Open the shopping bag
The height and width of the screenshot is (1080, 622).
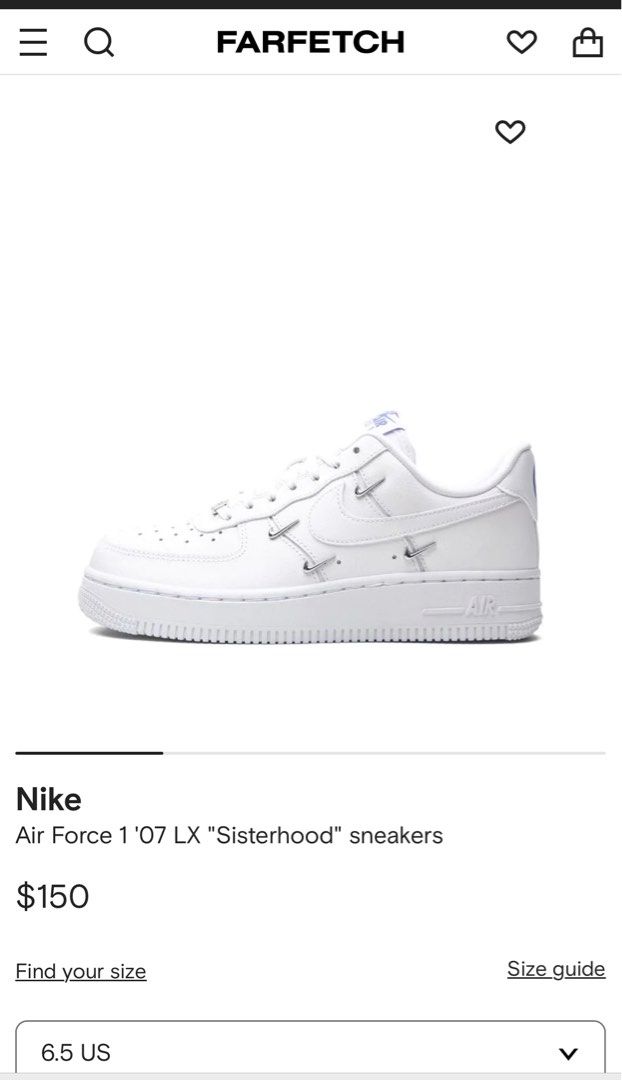tap(587, 42)
